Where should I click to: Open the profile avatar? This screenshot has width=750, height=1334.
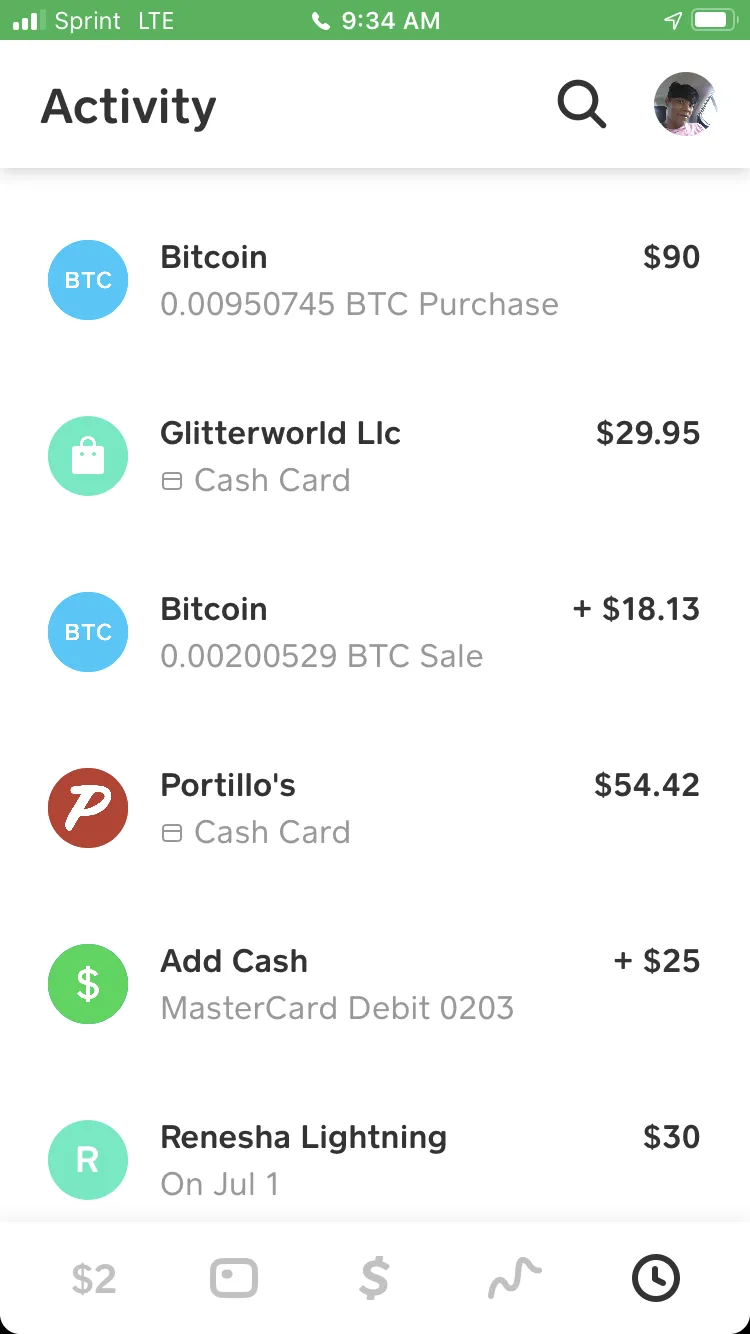(x=686, y=104)
